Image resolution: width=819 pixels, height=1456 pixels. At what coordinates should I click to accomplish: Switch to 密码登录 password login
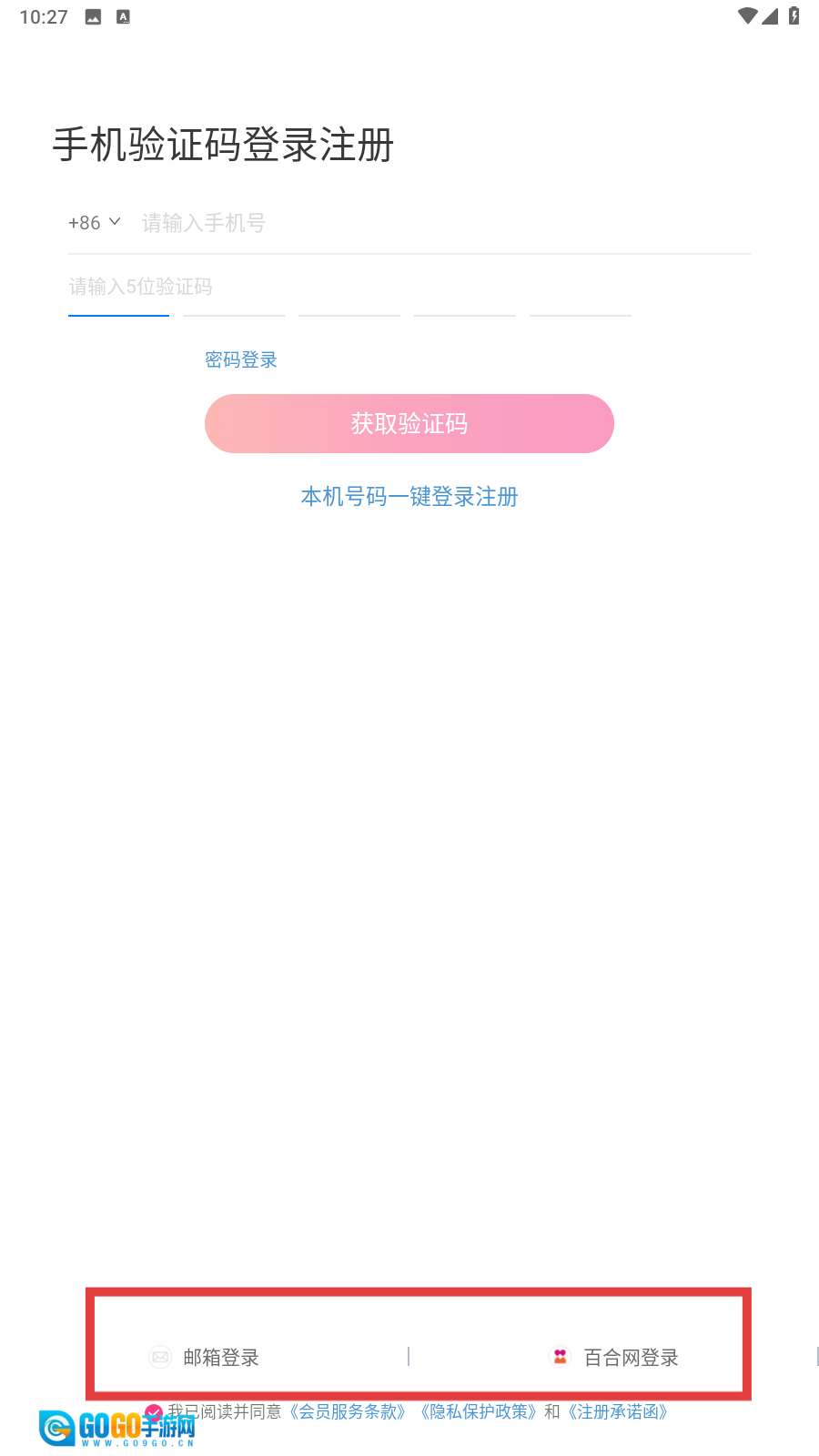tap(241, 360)
